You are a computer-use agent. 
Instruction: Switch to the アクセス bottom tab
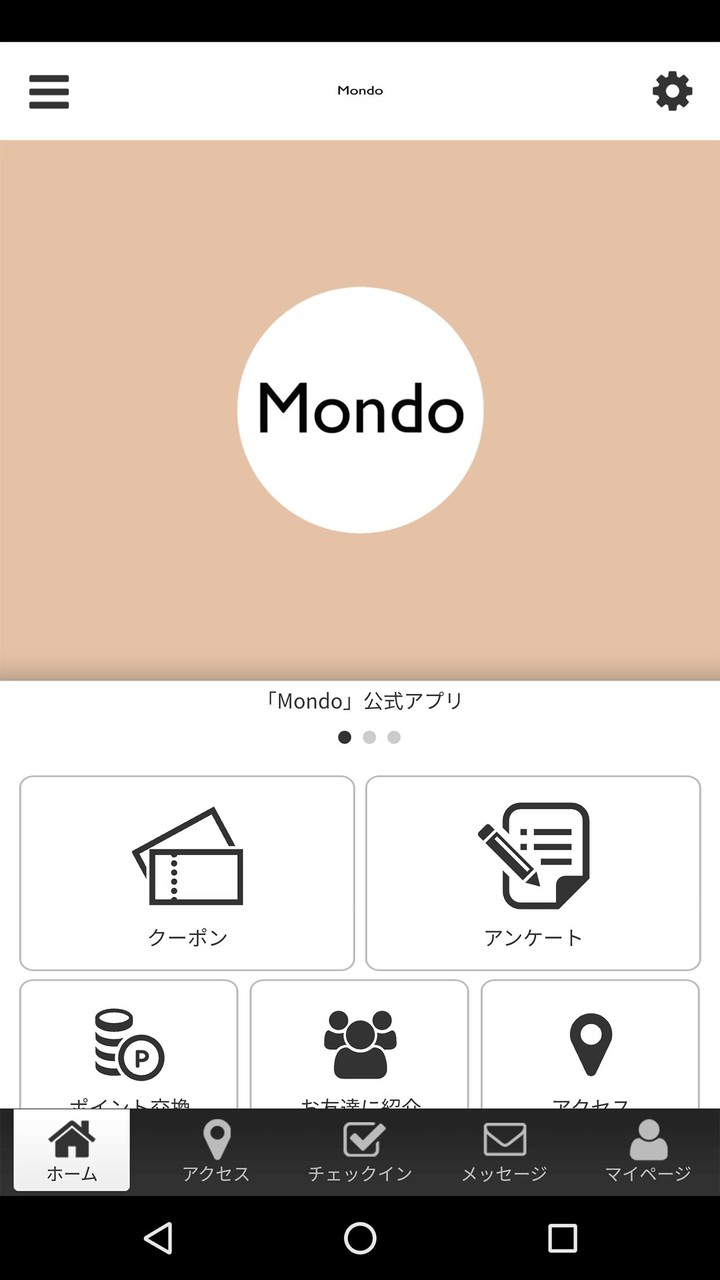click(x=216, y=1151)
